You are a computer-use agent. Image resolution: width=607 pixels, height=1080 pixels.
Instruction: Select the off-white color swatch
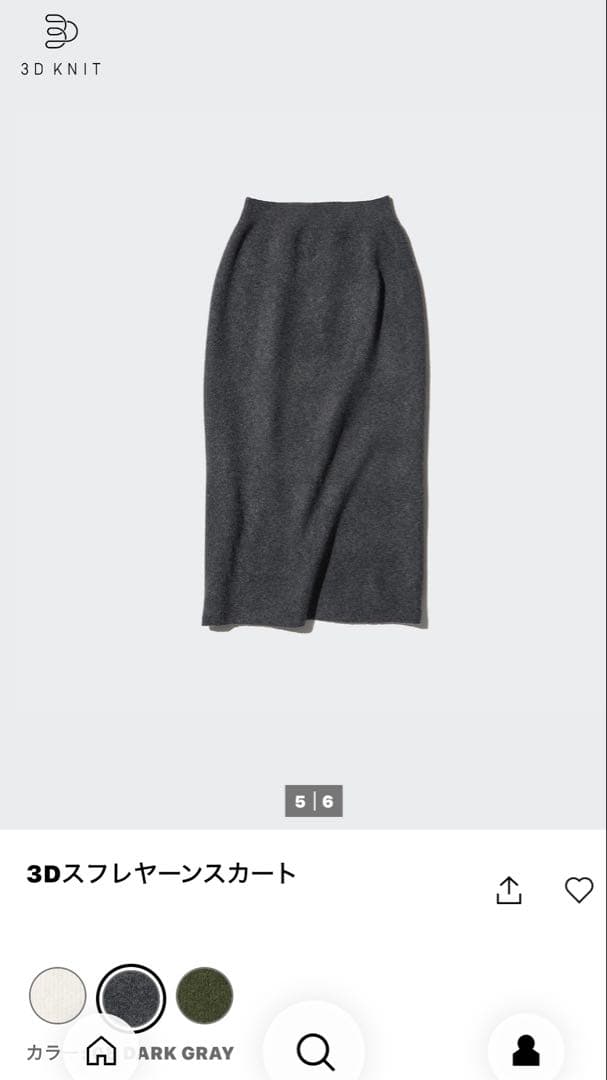pyautogui.click(x=58, y=995)
